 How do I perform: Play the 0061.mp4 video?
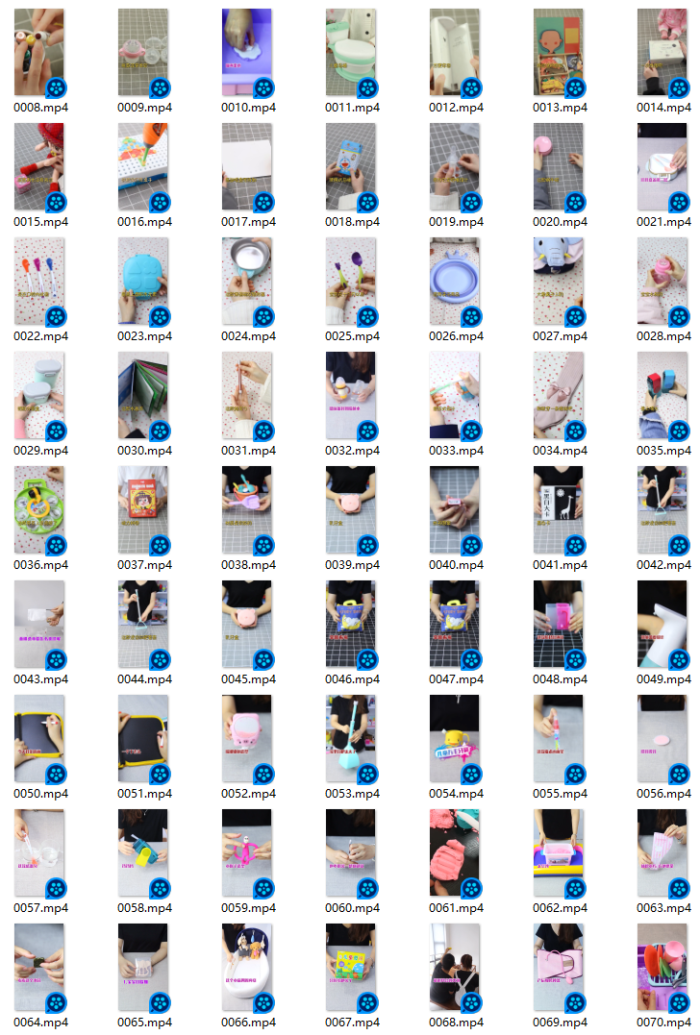[455, 853]
